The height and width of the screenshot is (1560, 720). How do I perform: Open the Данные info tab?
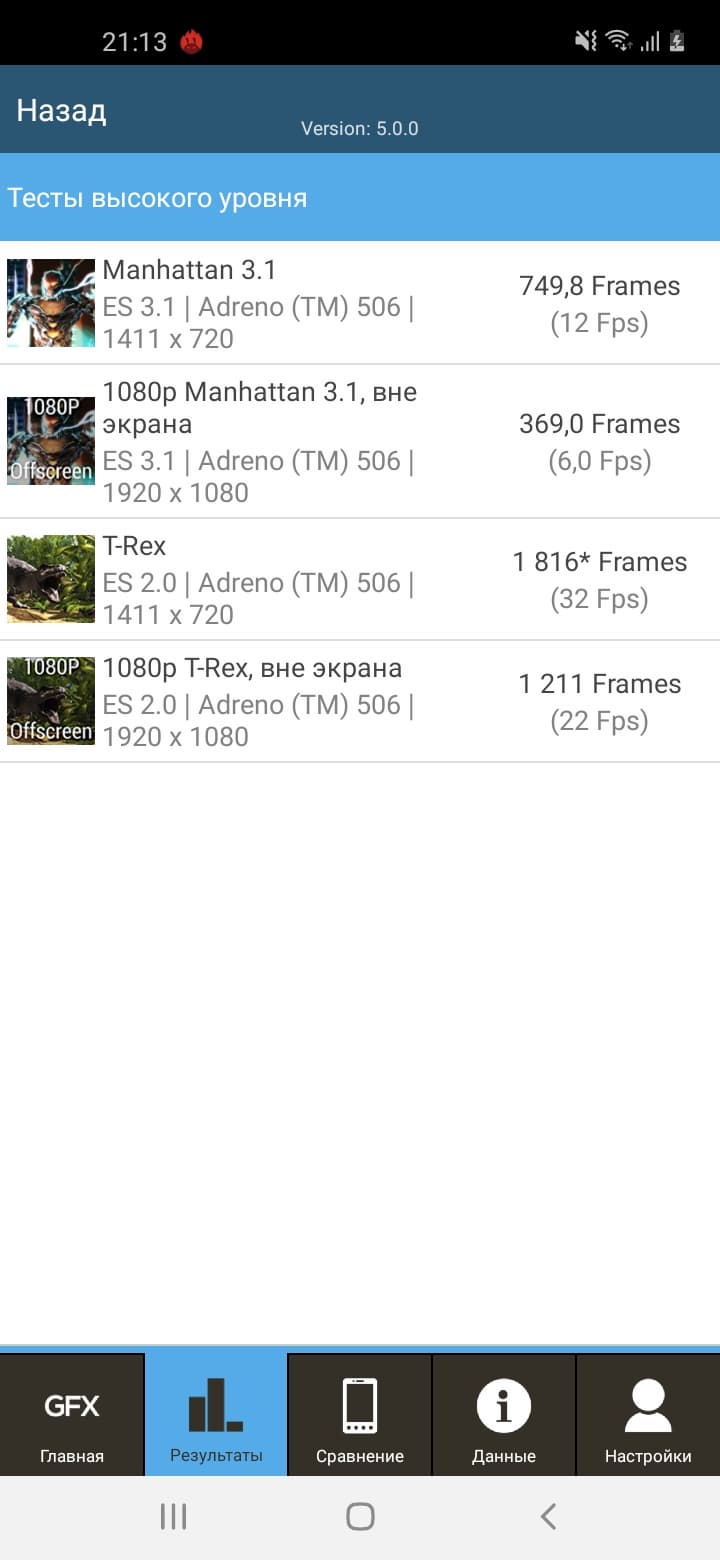coord(504,1415)
